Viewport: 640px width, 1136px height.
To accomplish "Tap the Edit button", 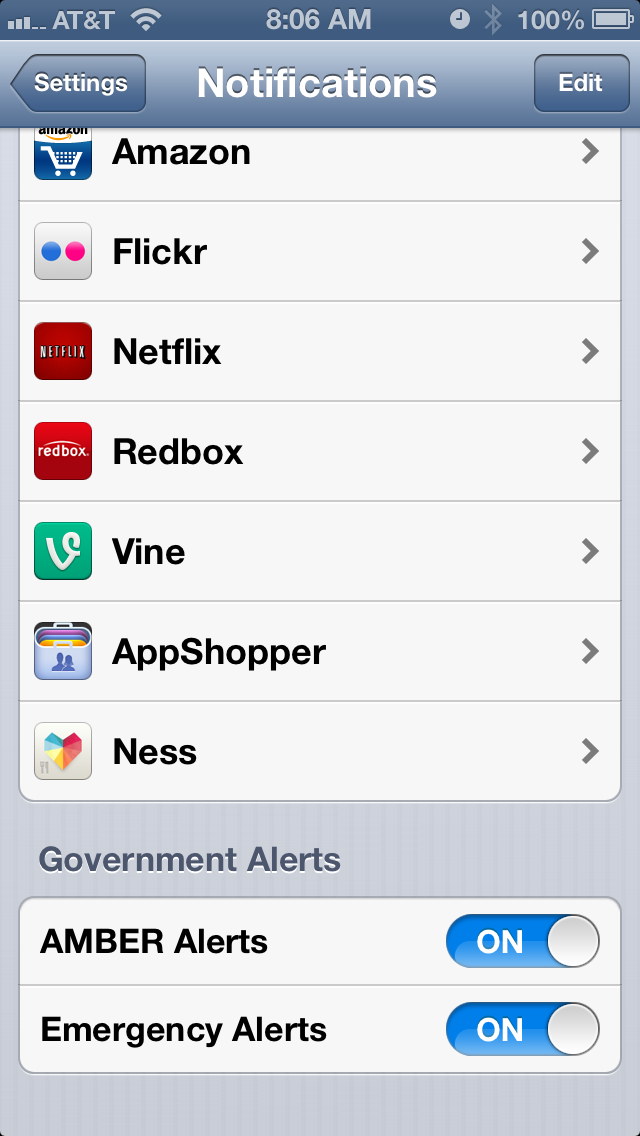I will (580, 83).
